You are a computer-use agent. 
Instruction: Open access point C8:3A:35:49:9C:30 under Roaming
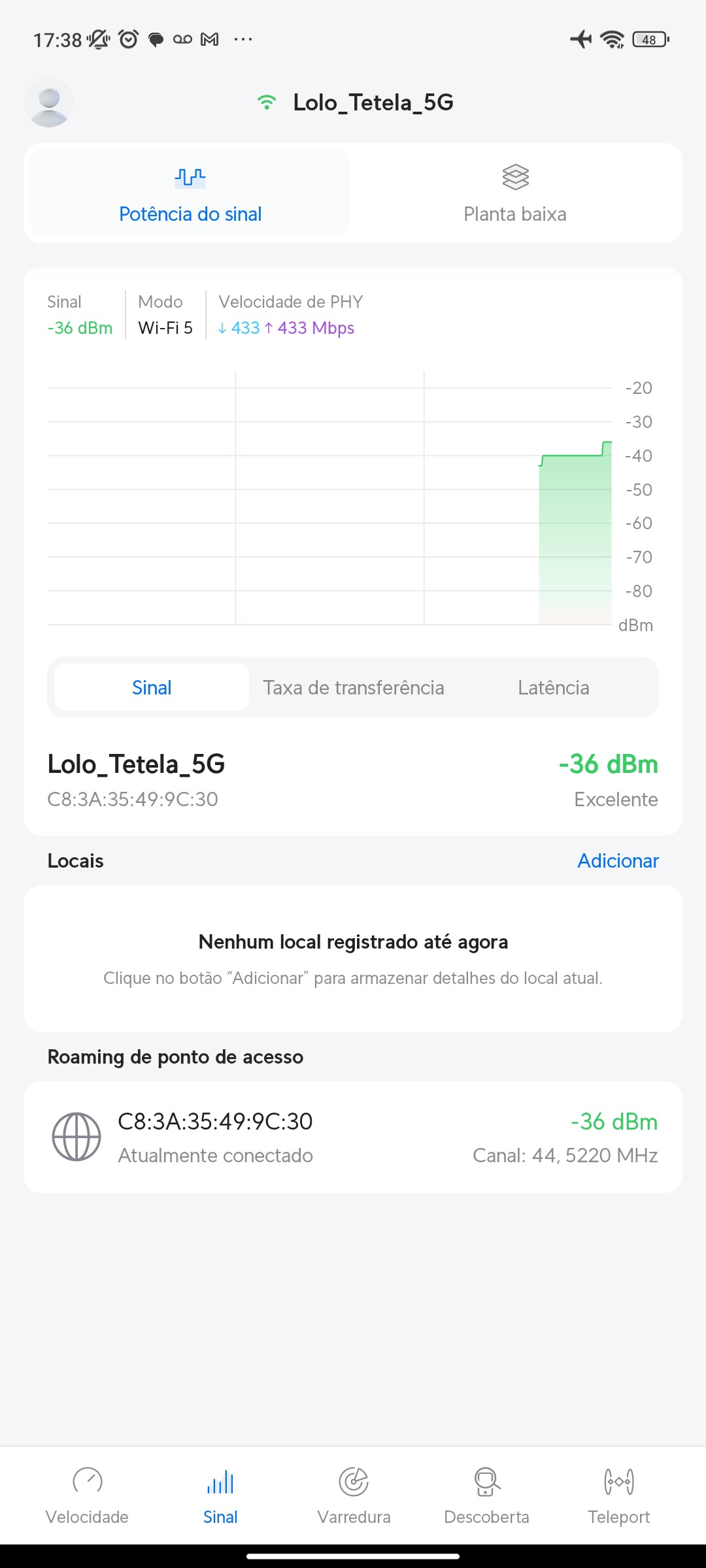coord(353,1137)
